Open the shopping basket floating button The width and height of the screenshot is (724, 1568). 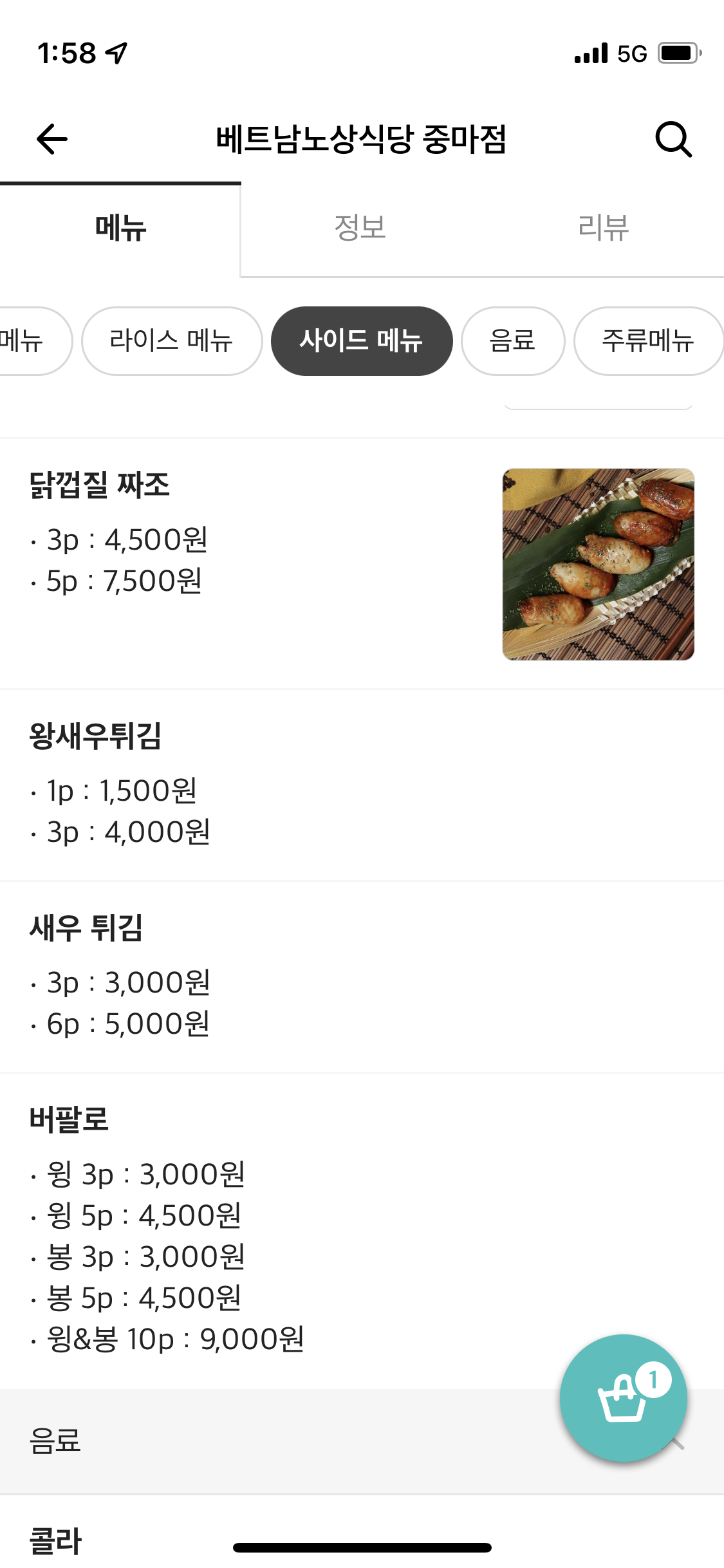click(623, 1398)
